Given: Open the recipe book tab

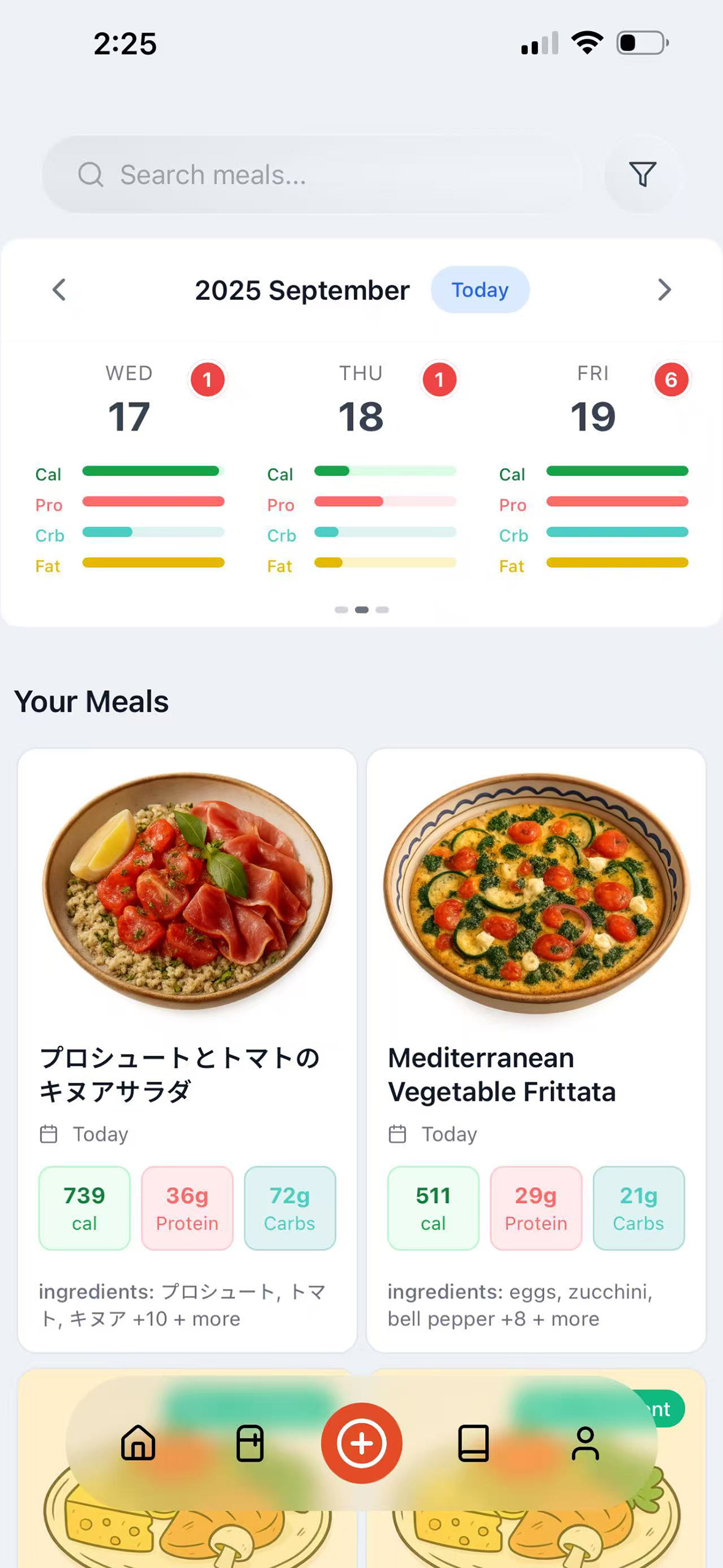Looking at the screenshot, I should click(x=473, y=1442).
